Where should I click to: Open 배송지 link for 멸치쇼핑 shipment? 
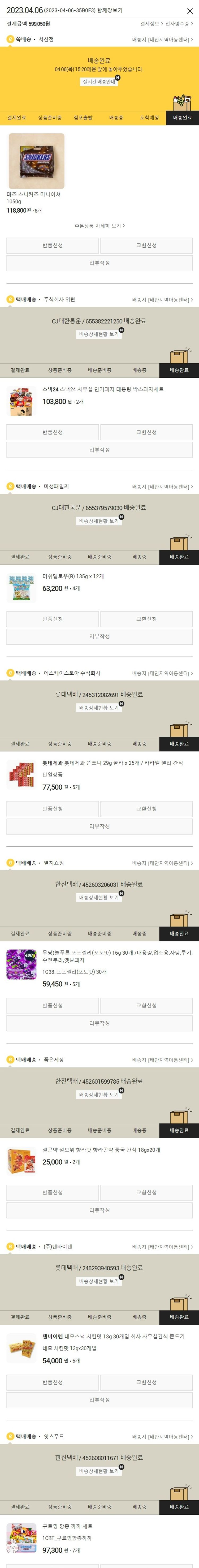(162, 863)
